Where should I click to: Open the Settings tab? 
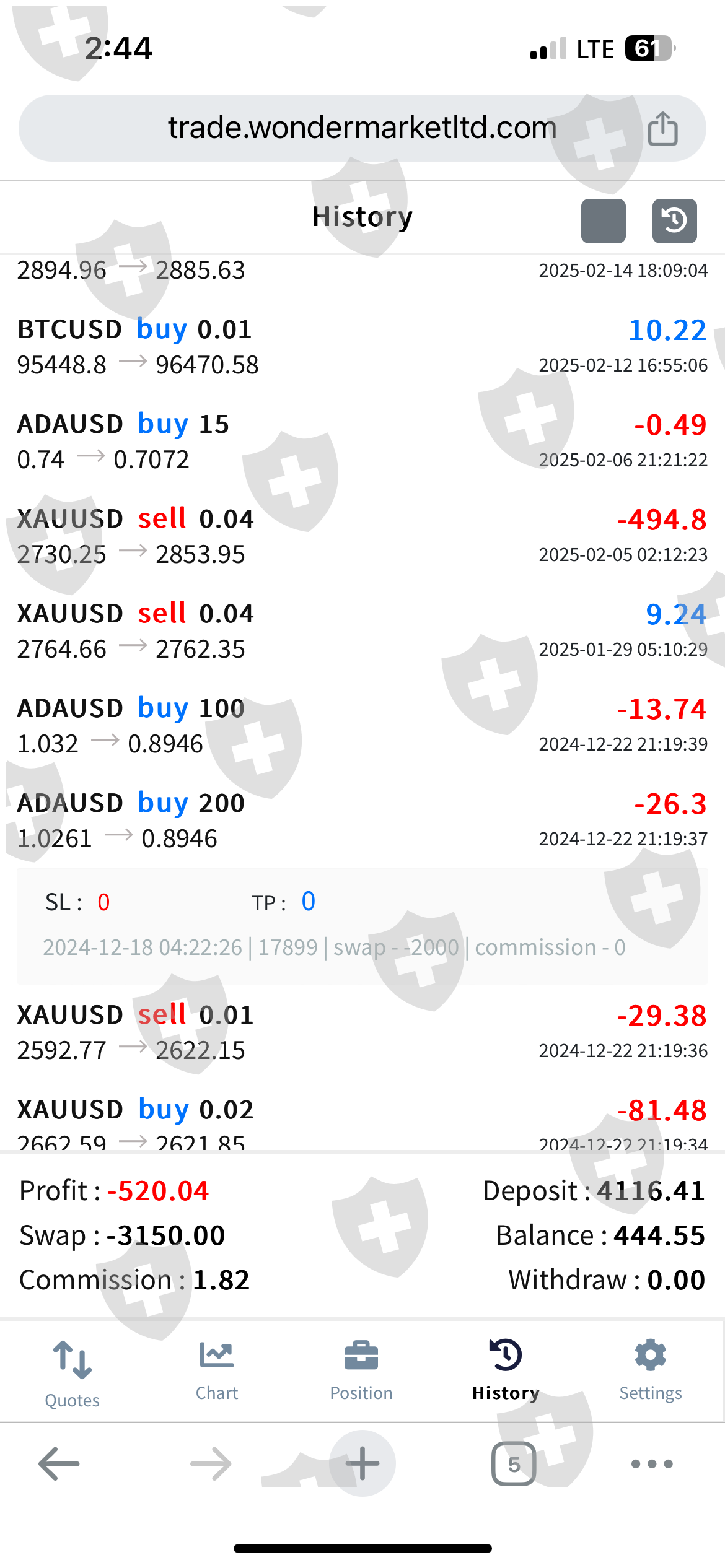pyautogui.click(x=651, y=1370)
